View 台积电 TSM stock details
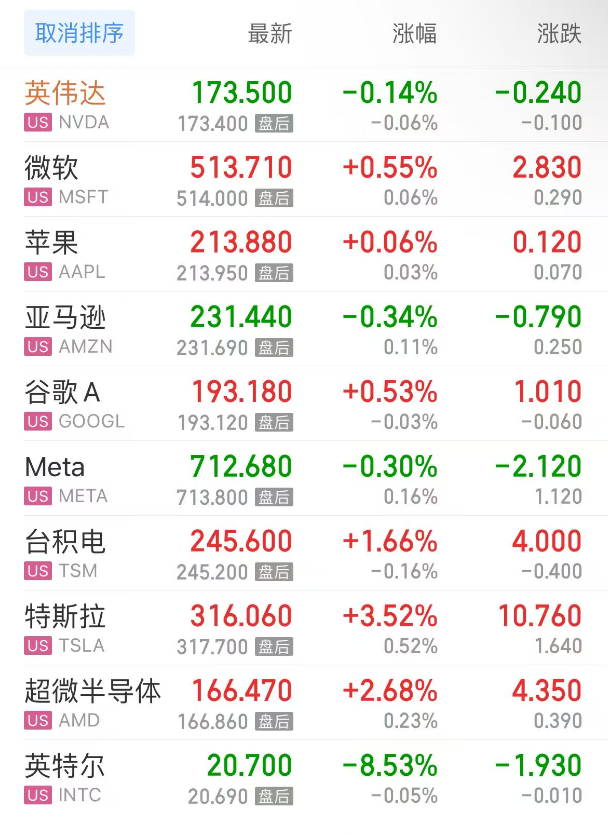Image resolution: width=608 pixels, height=835 pixels. point(66,554)
